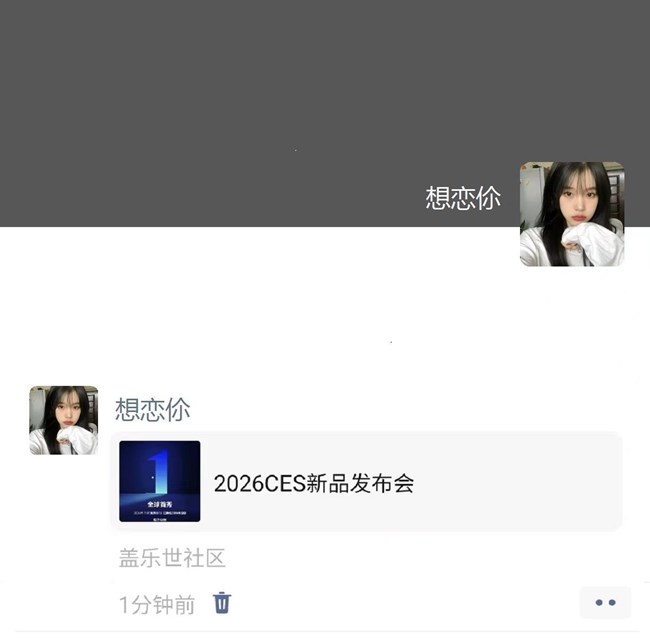Open the source 盖乐世社区

172,558
